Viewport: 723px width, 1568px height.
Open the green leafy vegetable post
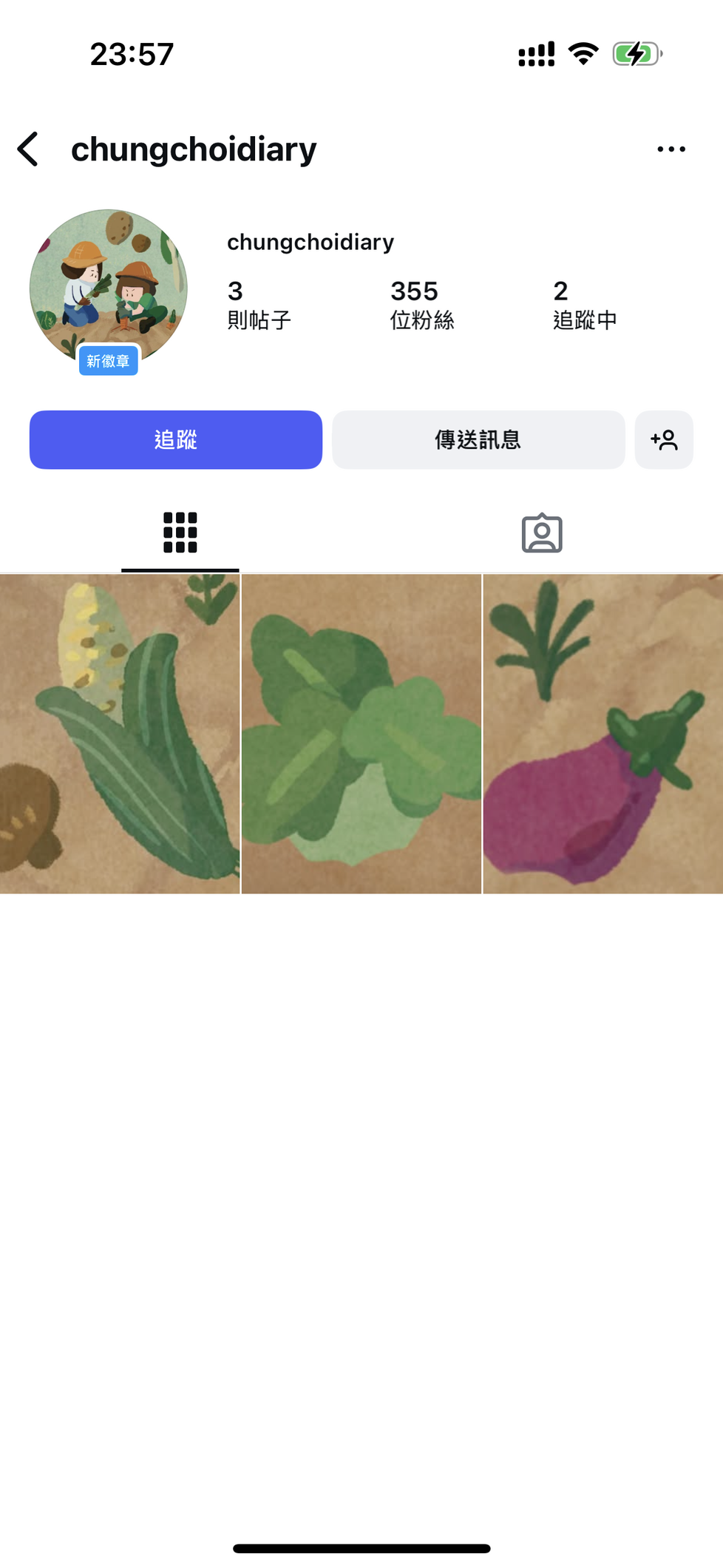(361, 734)
